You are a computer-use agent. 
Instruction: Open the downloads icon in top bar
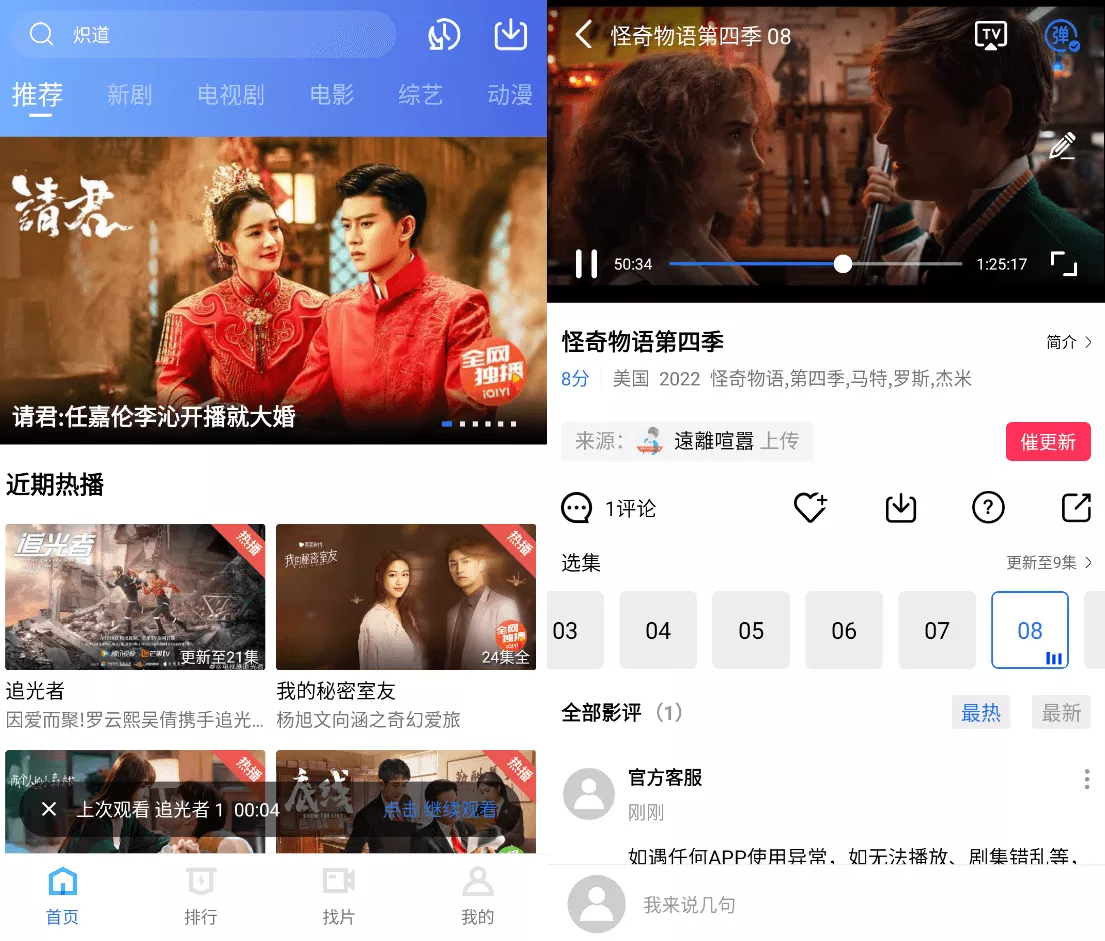click(x=510, y=35)
